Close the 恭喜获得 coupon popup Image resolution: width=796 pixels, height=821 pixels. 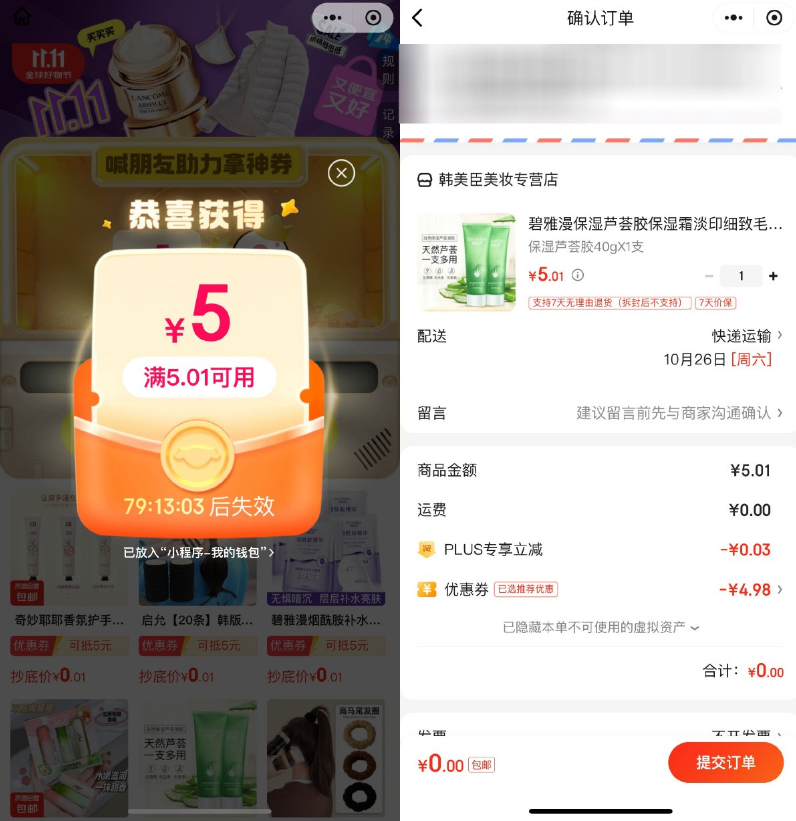click(342, 173)
